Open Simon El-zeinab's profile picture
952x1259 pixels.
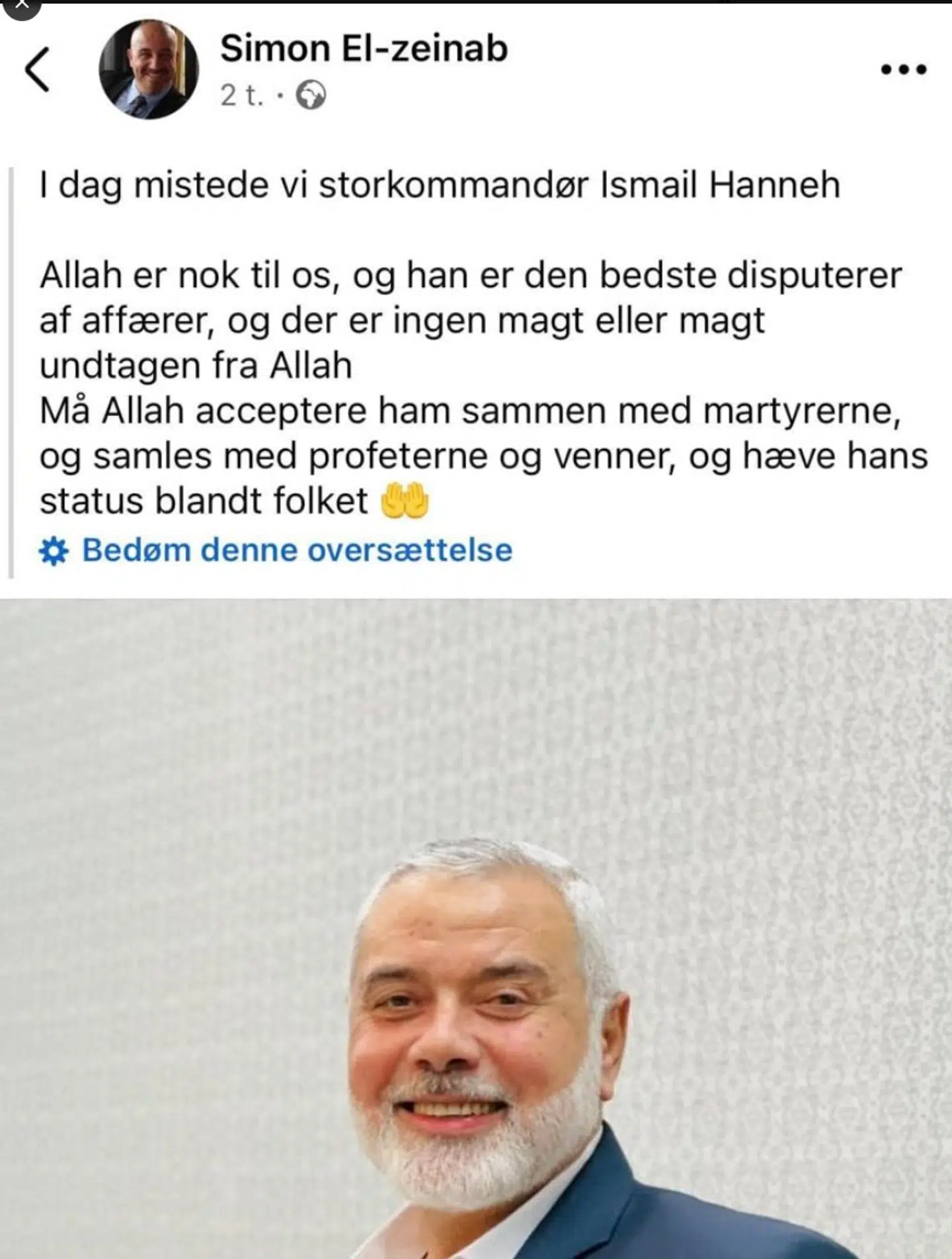tap(149, 69)
